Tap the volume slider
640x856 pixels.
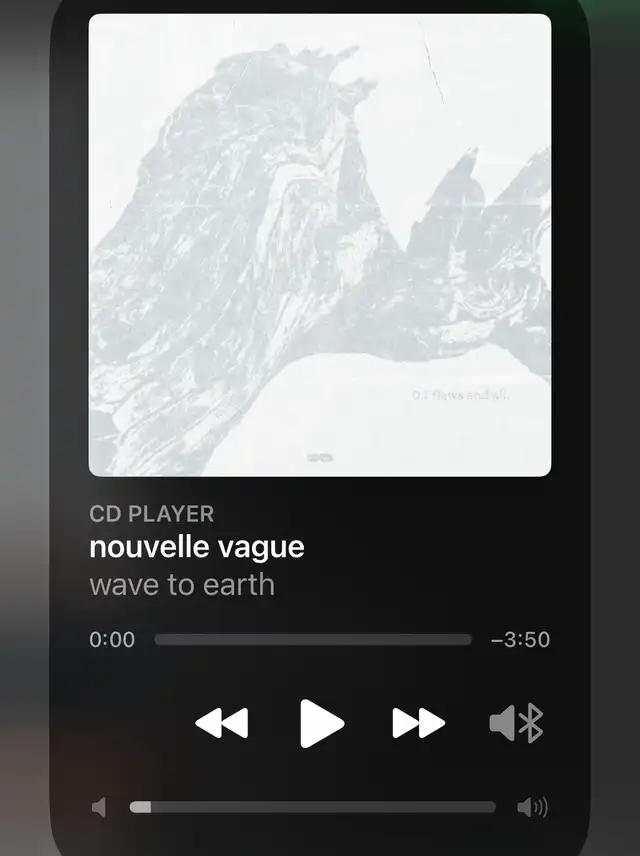tap(312, 807)
